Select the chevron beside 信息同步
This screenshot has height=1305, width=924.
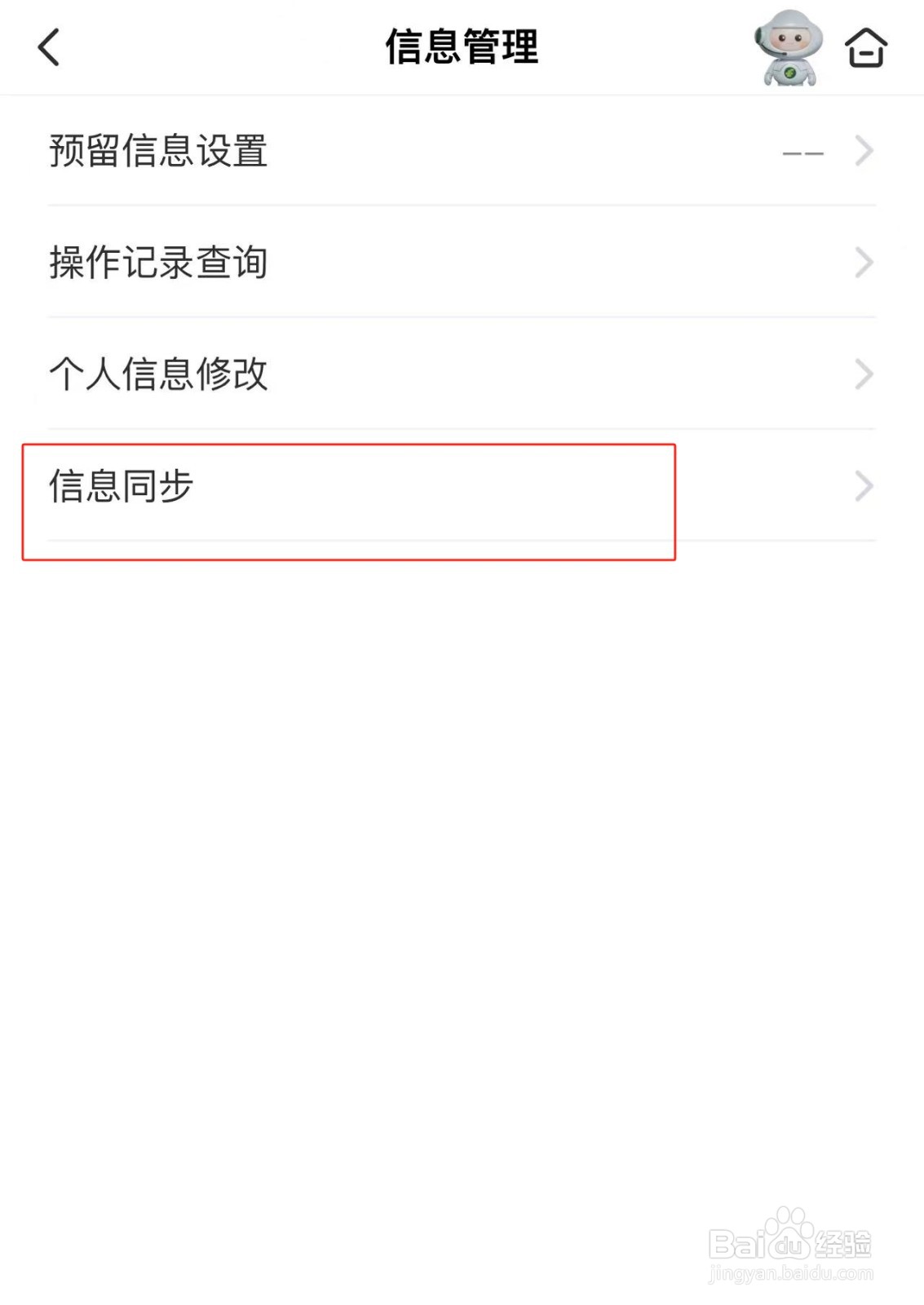864,487
